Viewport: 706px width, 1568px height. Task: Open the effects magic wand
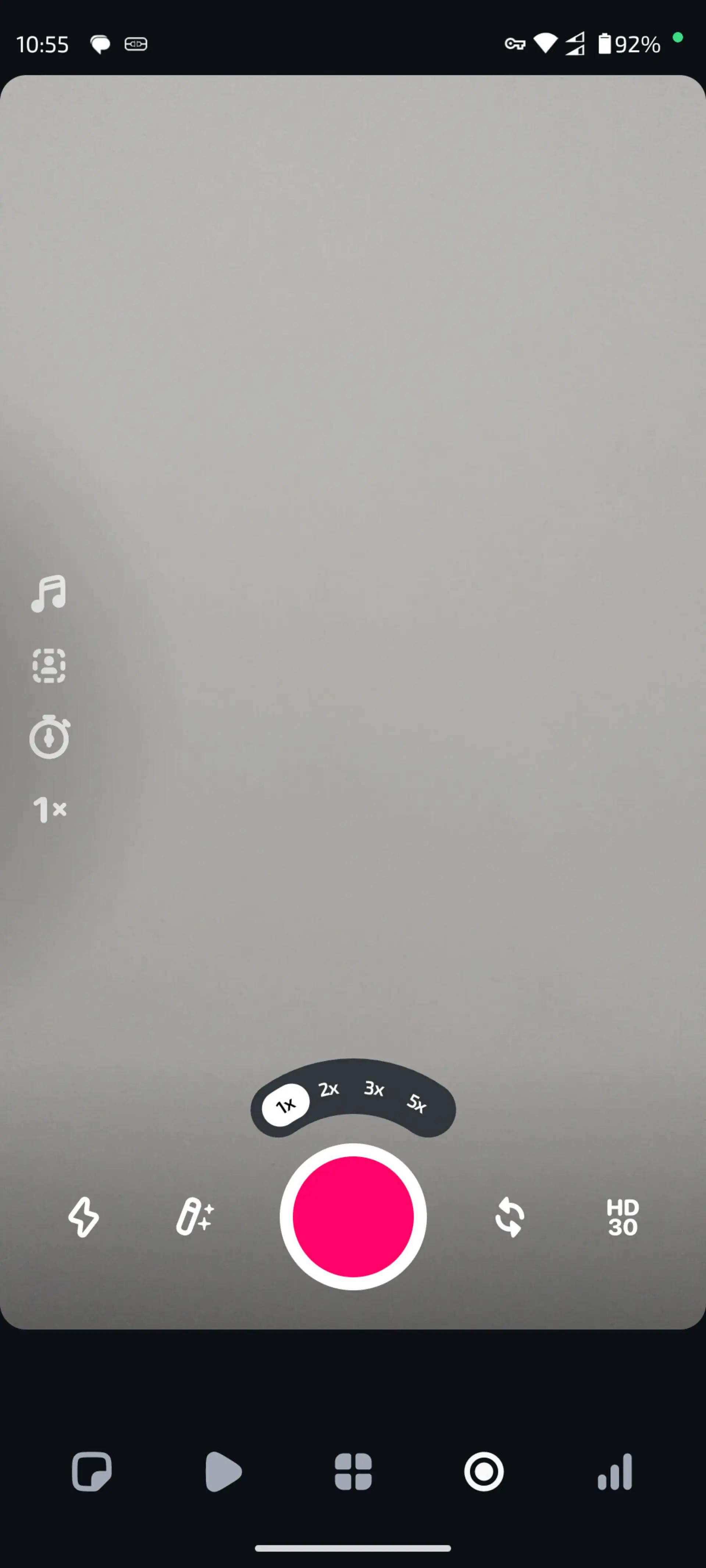(x=195, y=1217)
